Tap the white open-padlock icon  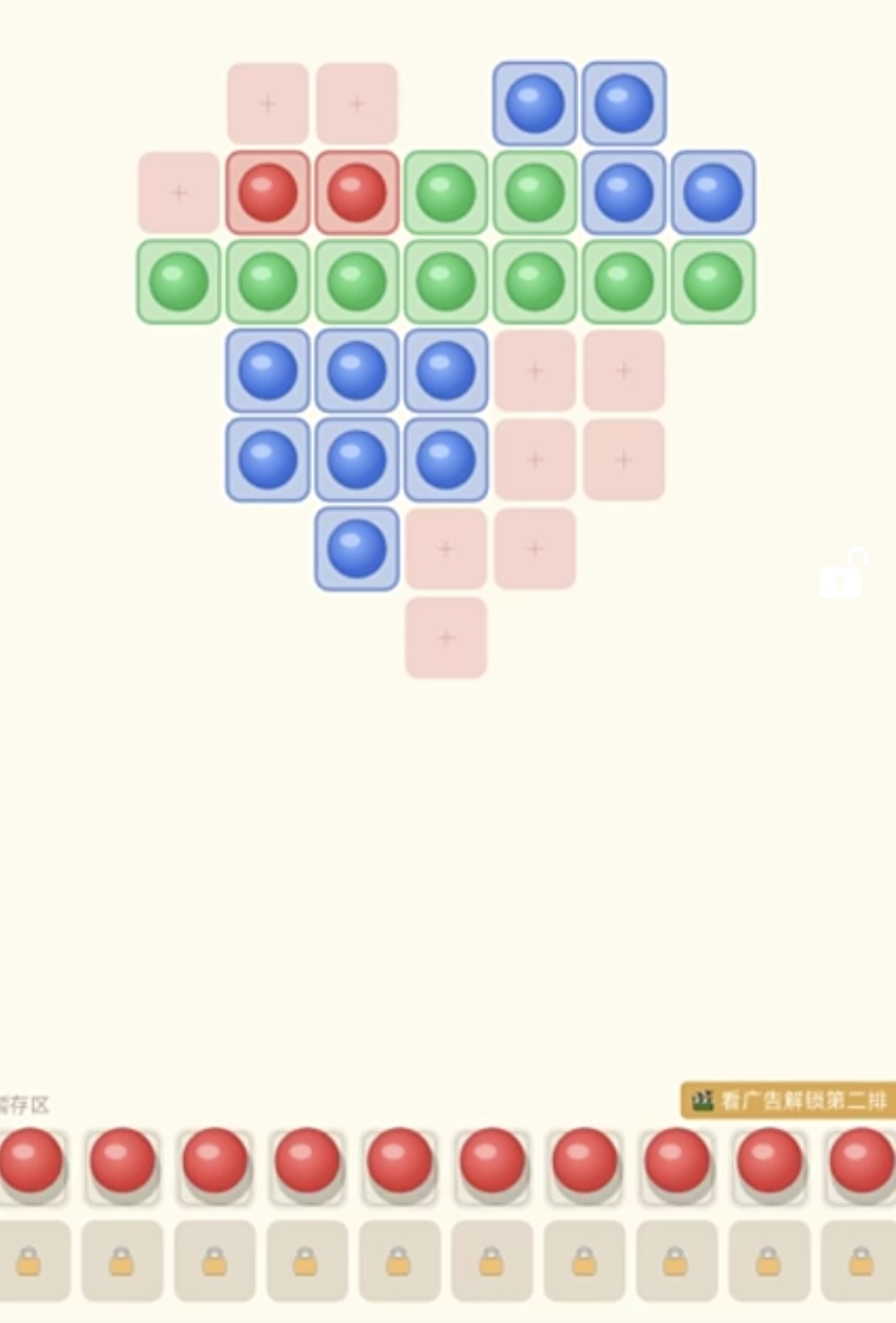842,574
